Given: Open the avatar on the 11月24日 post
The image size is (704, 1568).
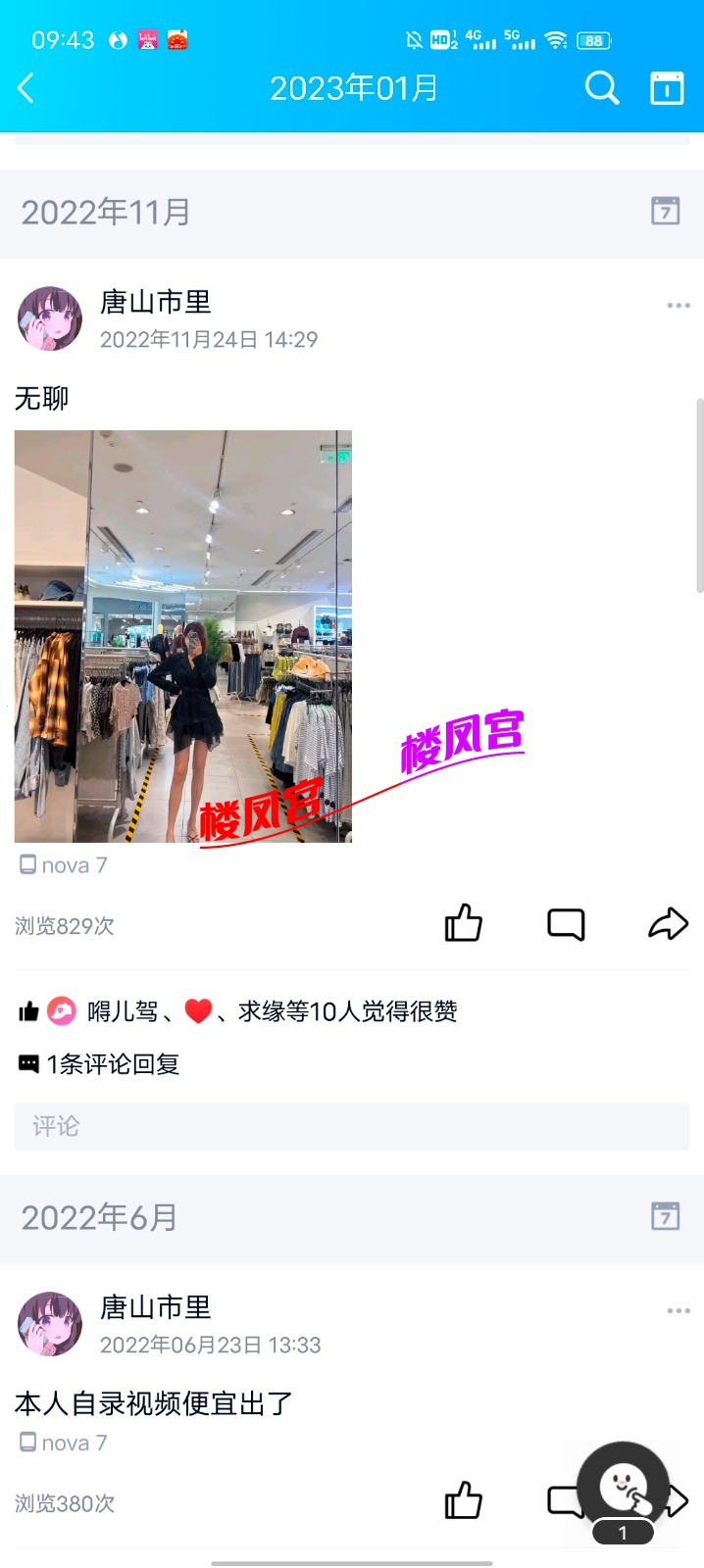Looking at the screenshot, I should (50, 318).
